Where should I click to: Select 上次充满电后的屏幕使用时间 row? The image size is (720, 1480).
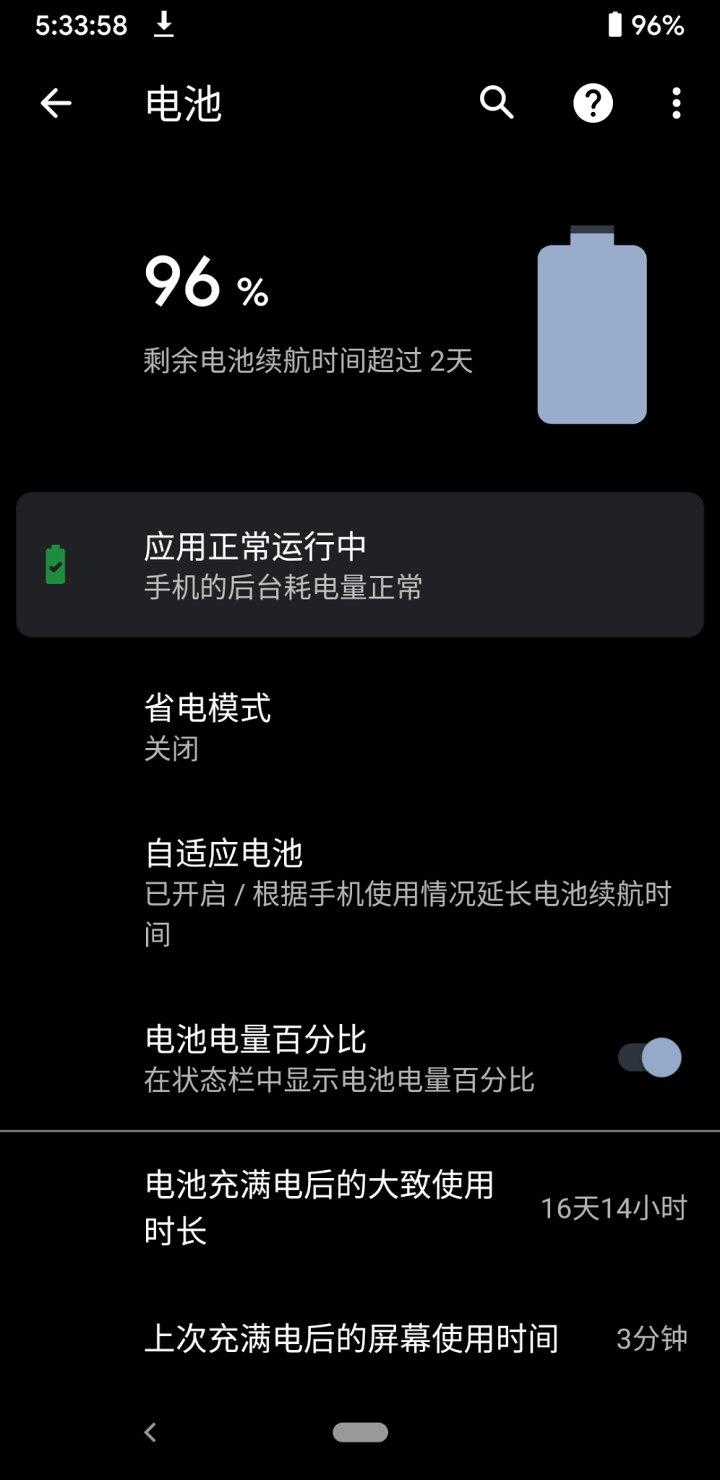(x=360, y=1338)
